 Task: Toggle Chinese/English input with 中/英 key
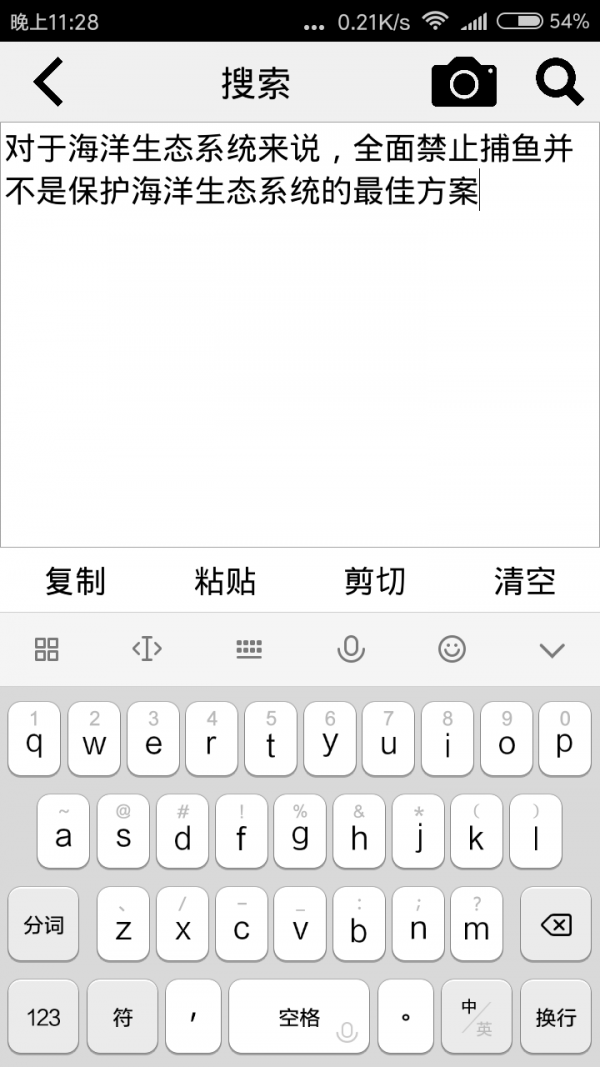477,1017
